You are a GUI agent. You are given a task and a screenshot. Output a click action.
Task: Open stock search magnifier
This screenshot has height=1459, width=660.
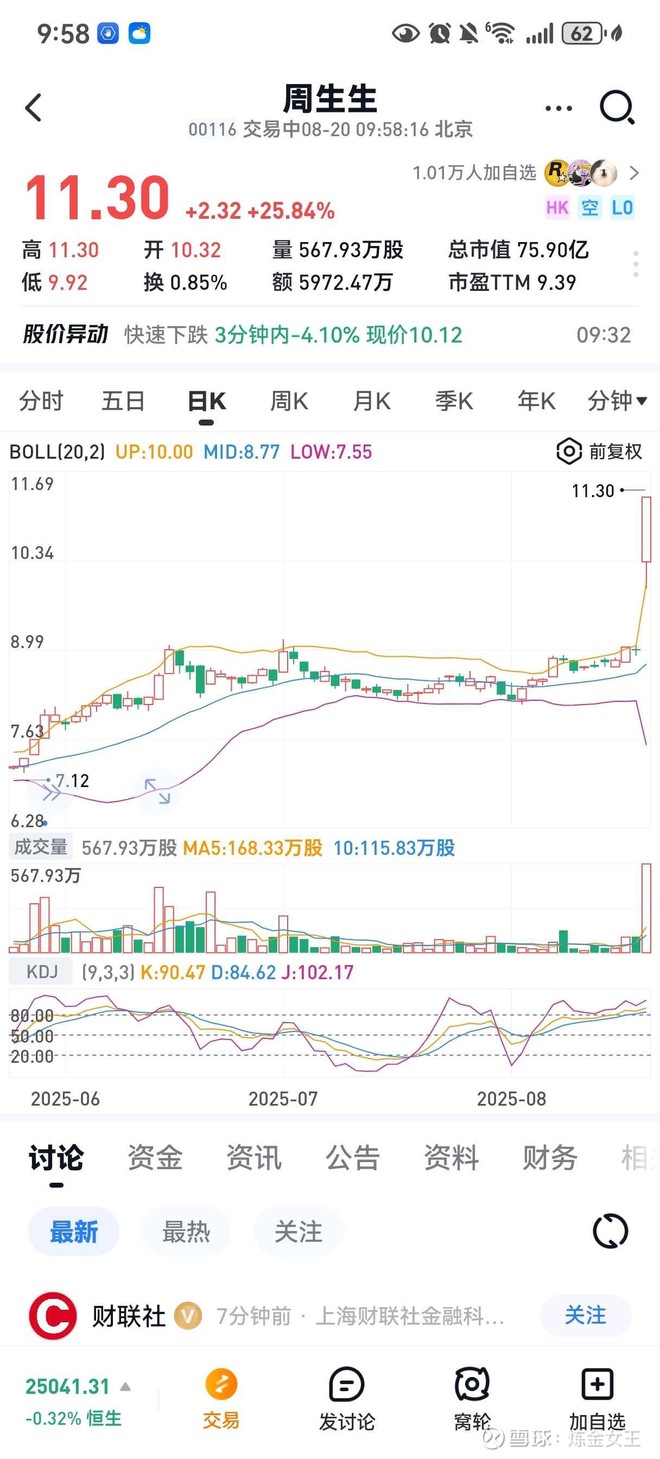617,108
